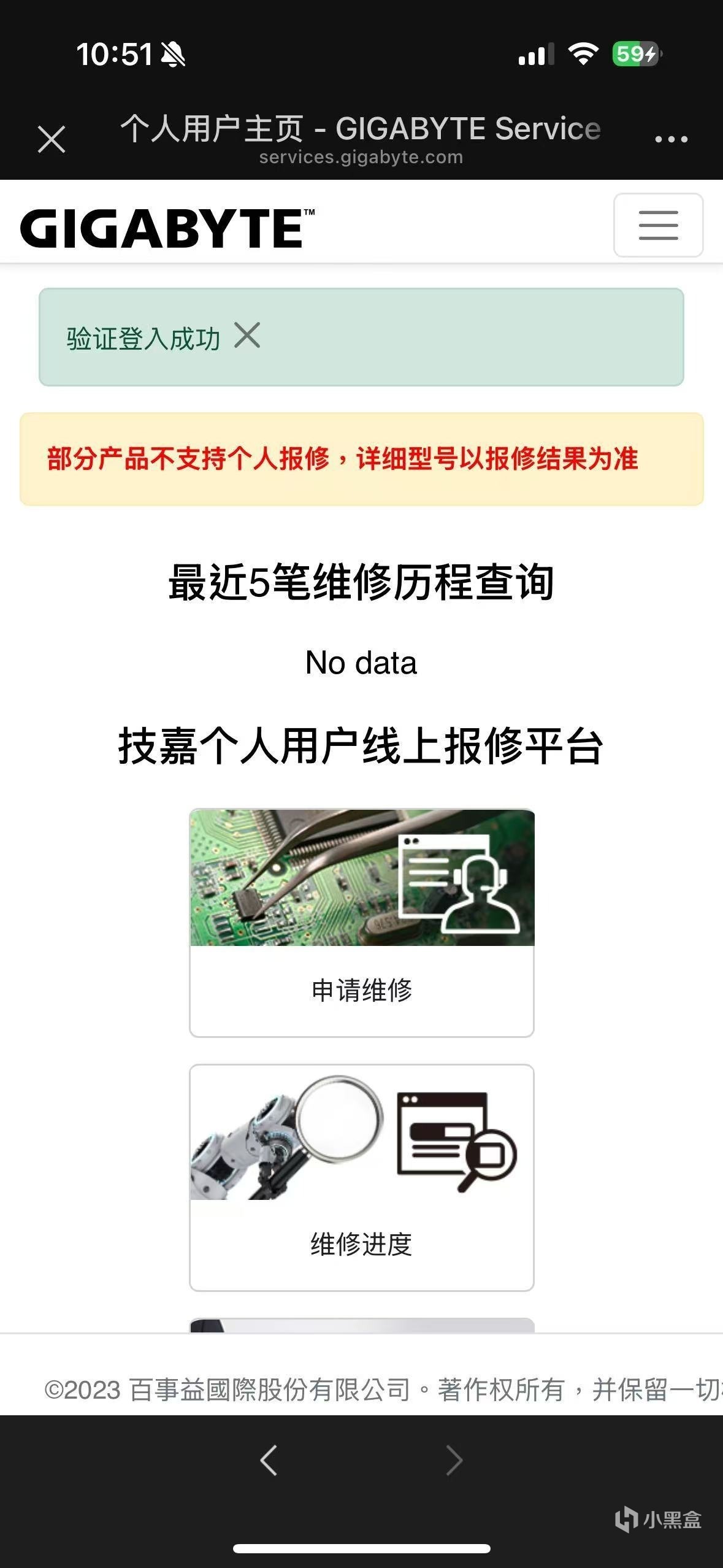Open the GIGABYTE hamburger navigation menu
The width and height of the screenshot is (723, 1568).
(658, 225)
